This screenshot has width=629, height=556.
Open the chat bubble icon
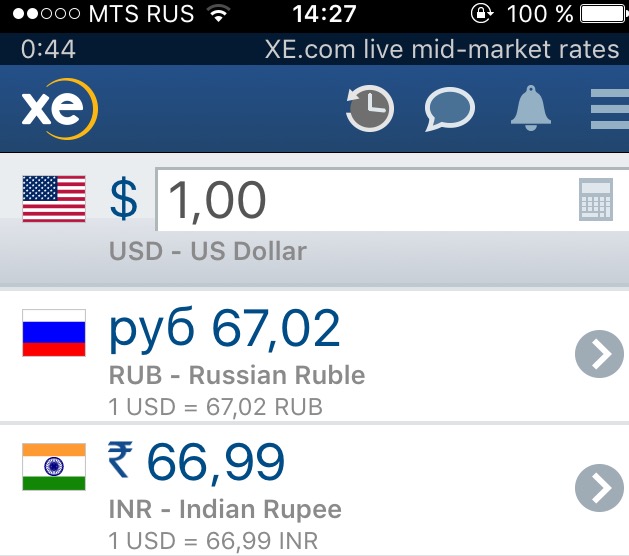point(450,109)
